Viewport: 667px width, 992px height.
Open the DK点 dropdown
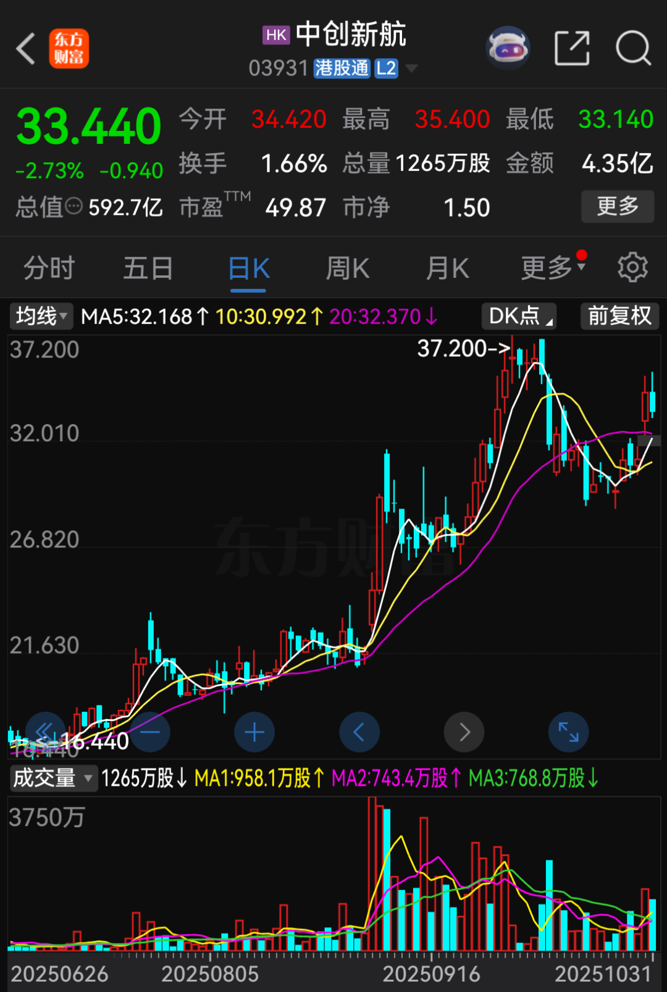pos(521,317)
